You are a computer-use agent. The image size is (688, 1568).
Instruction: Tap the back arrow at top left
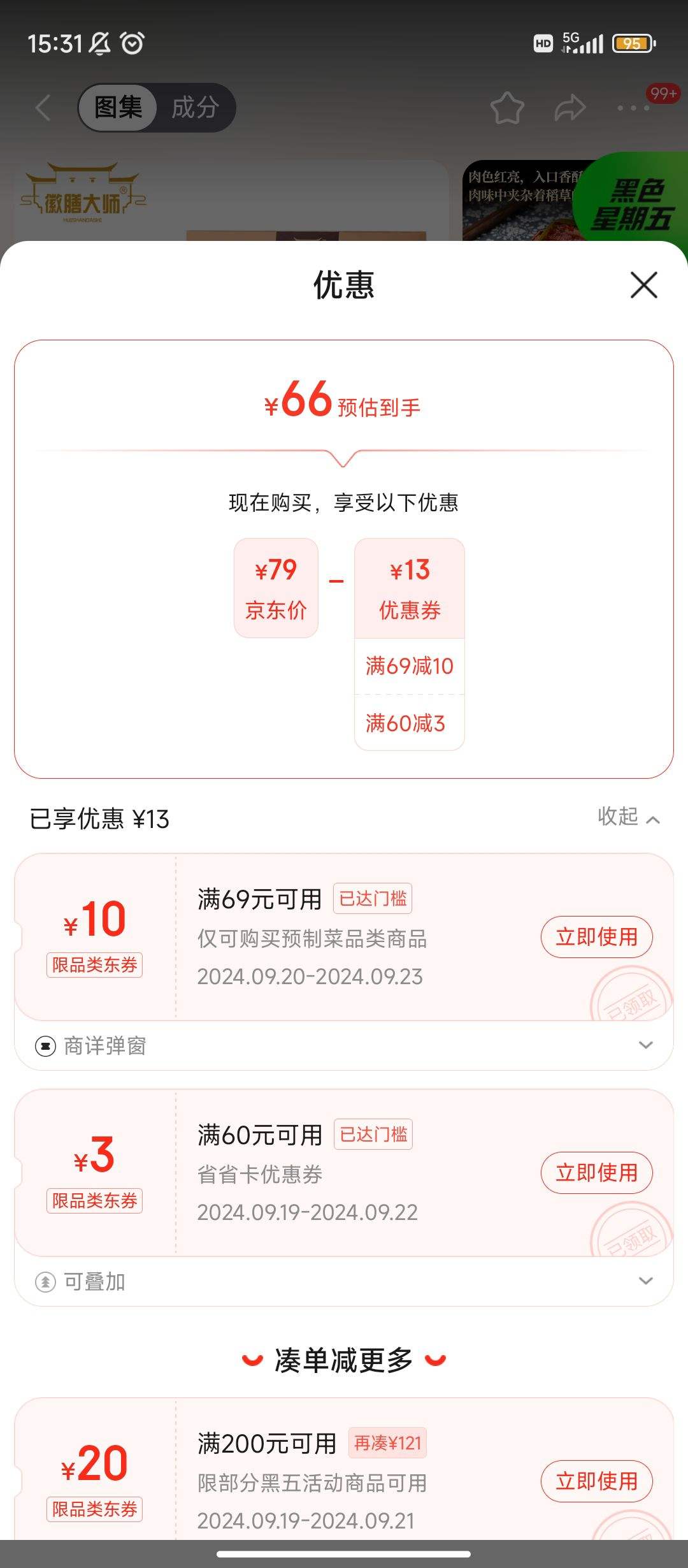coord(42,107)
